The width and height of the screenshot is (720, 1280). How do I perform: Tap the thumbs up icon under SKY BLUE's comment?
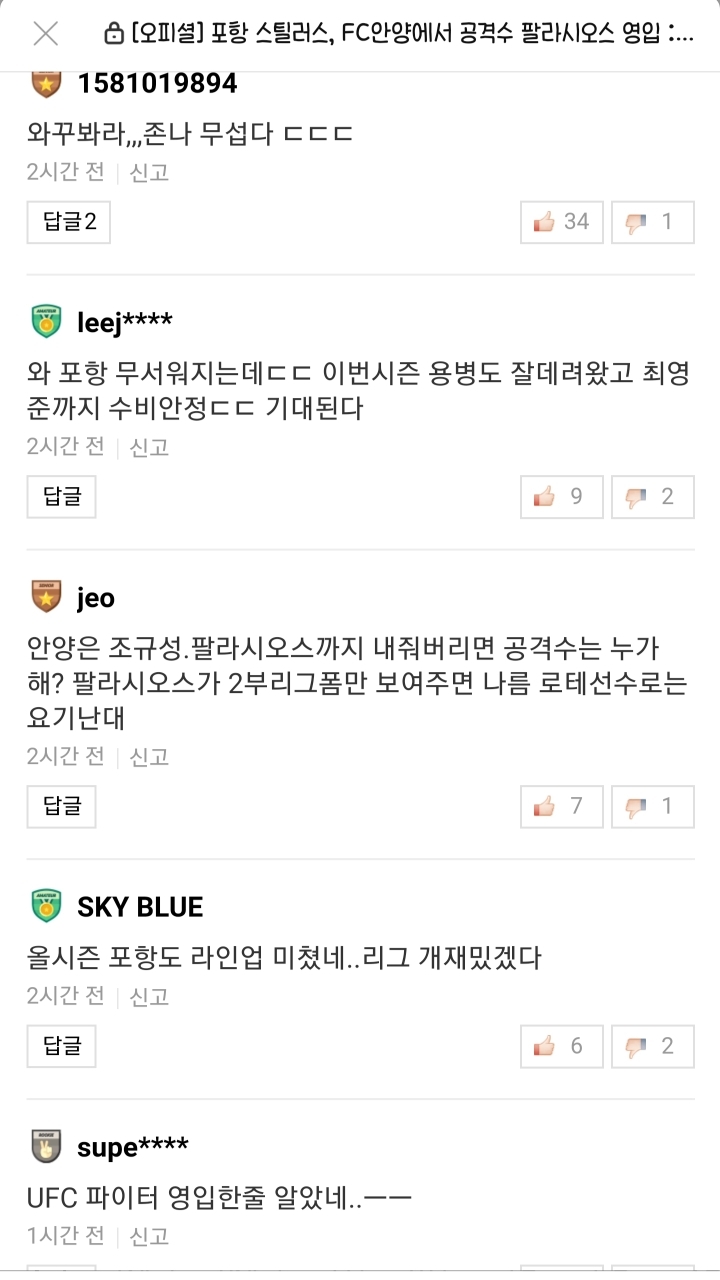tap(543, 1046)
